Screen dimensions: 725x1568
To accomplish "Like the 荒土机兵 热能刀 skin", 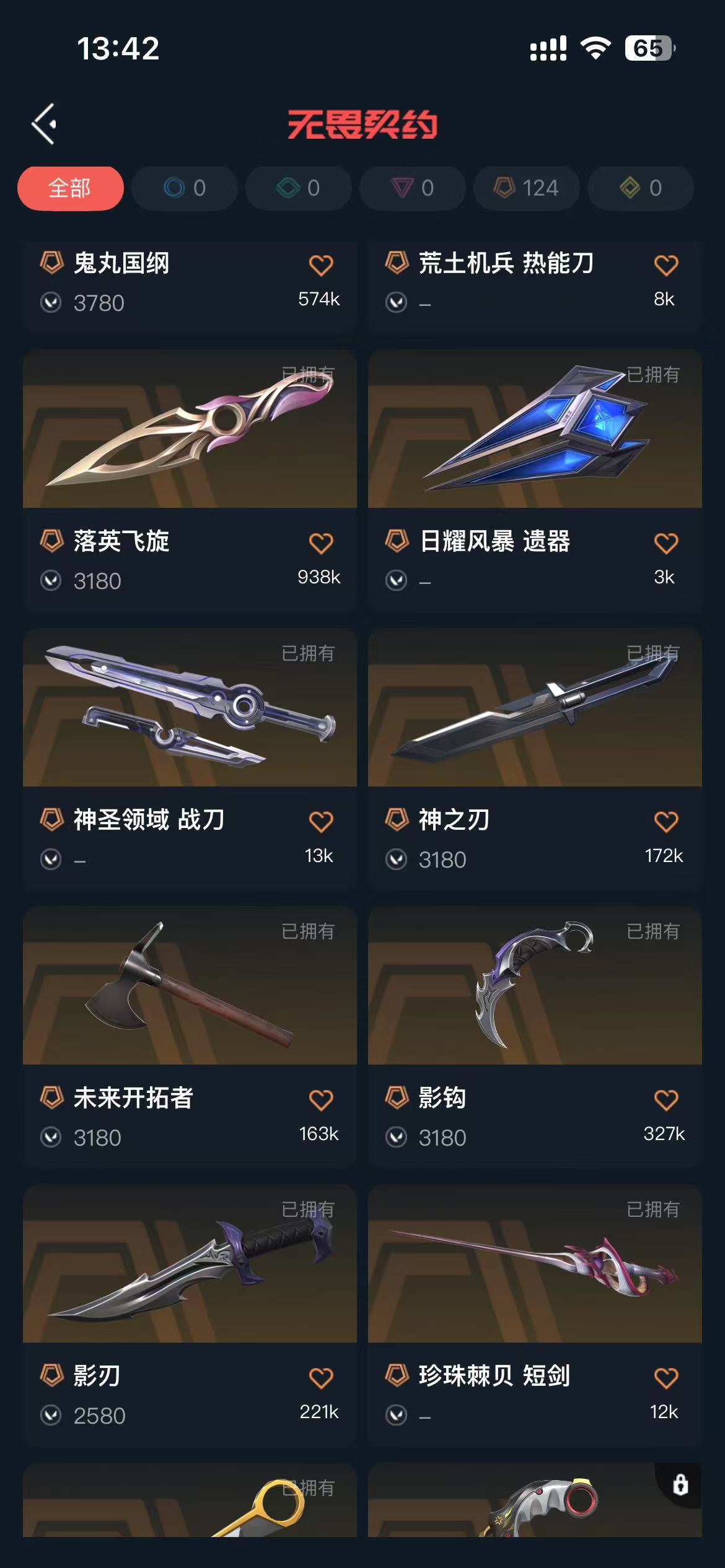I will click(x=666, y=266).
